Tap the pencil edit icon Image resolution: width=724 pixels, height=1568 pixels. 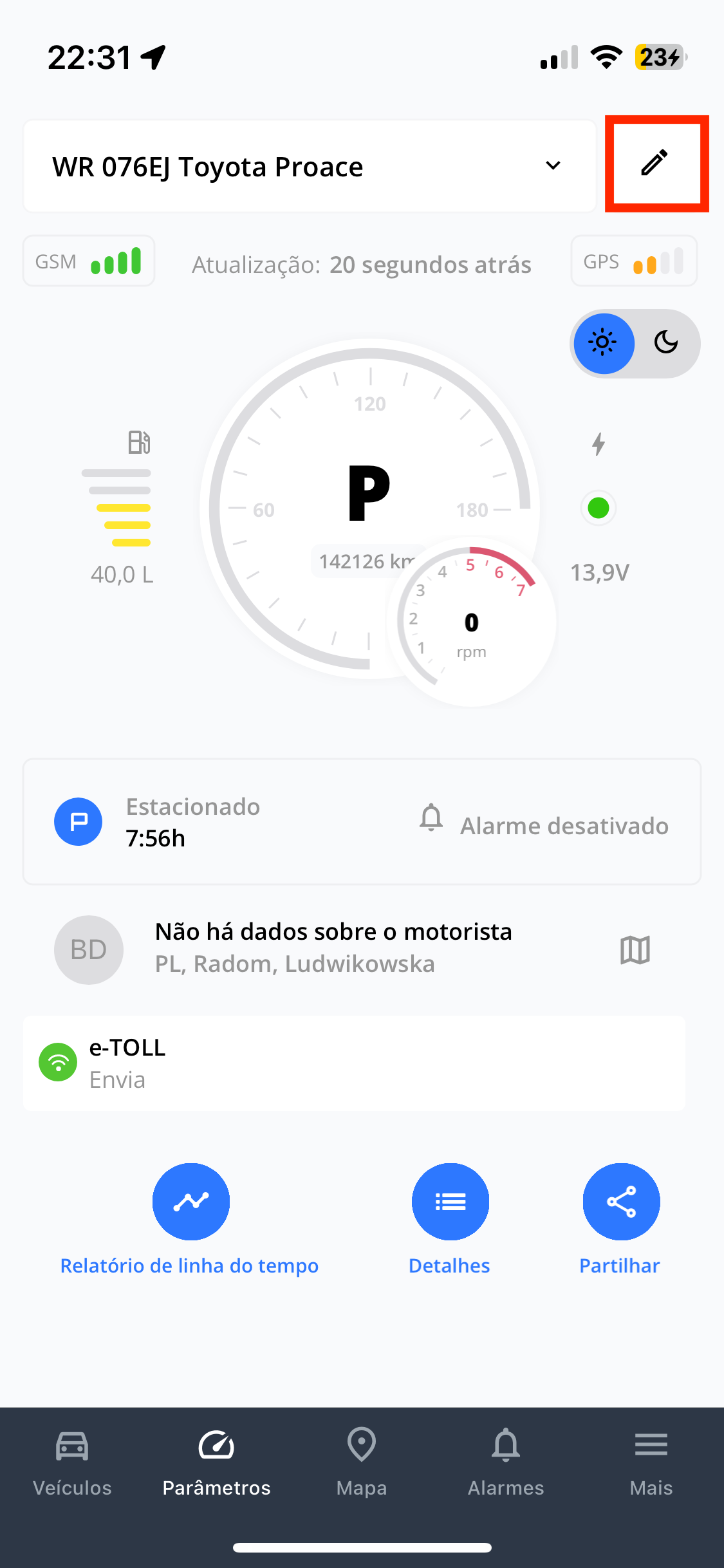click(655, 163)
